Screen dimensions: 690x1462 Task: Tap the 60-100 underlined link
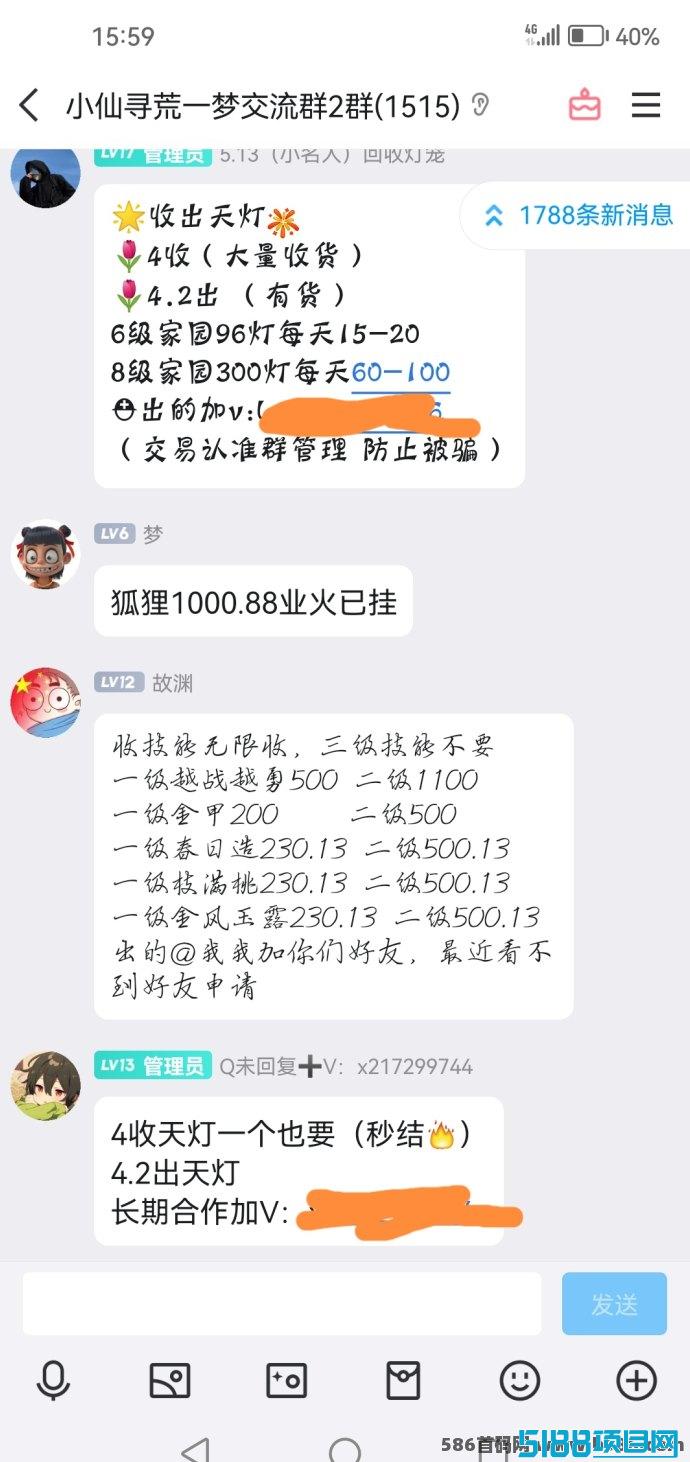click(400, 373)
